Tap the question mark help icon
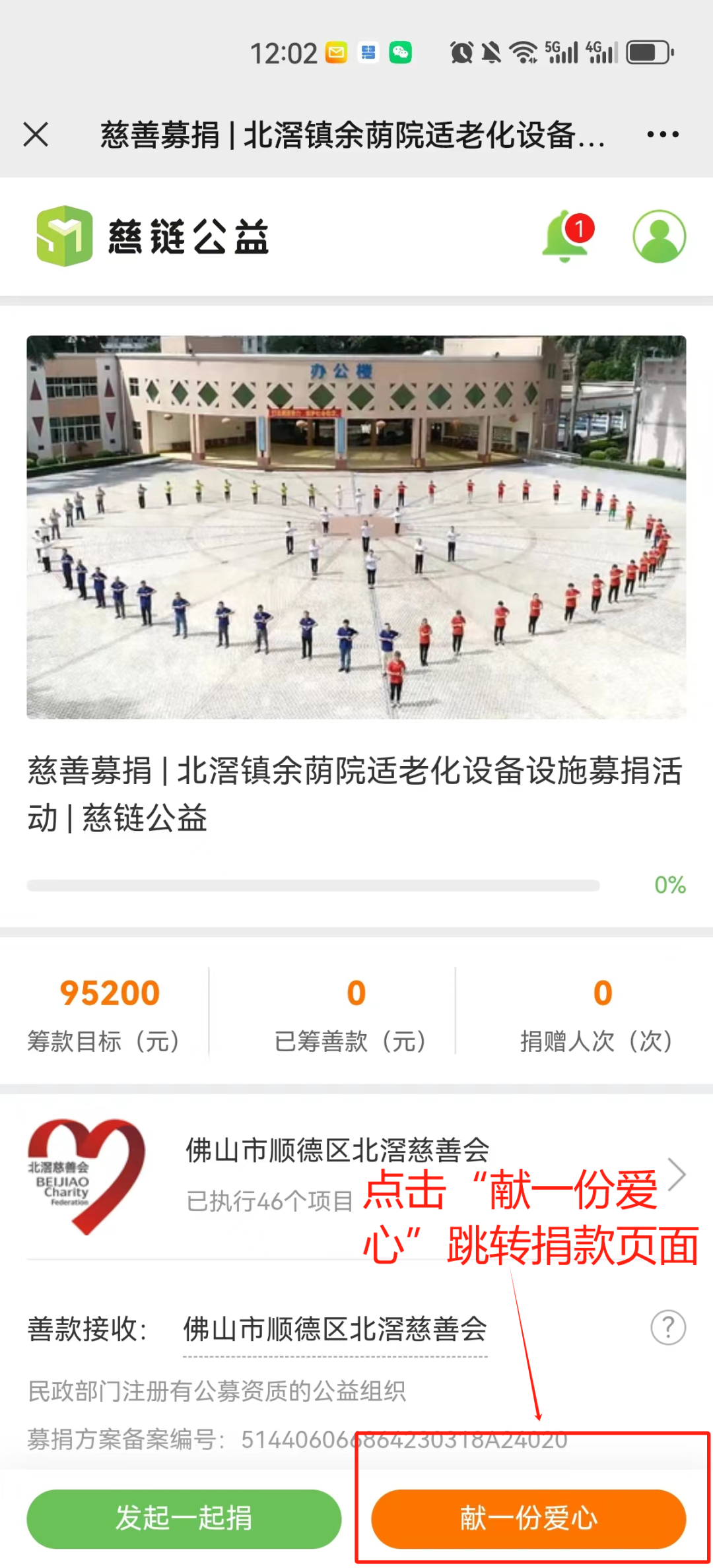The width and height of the screenshot is (713, 1568). tap(668, 1327)
